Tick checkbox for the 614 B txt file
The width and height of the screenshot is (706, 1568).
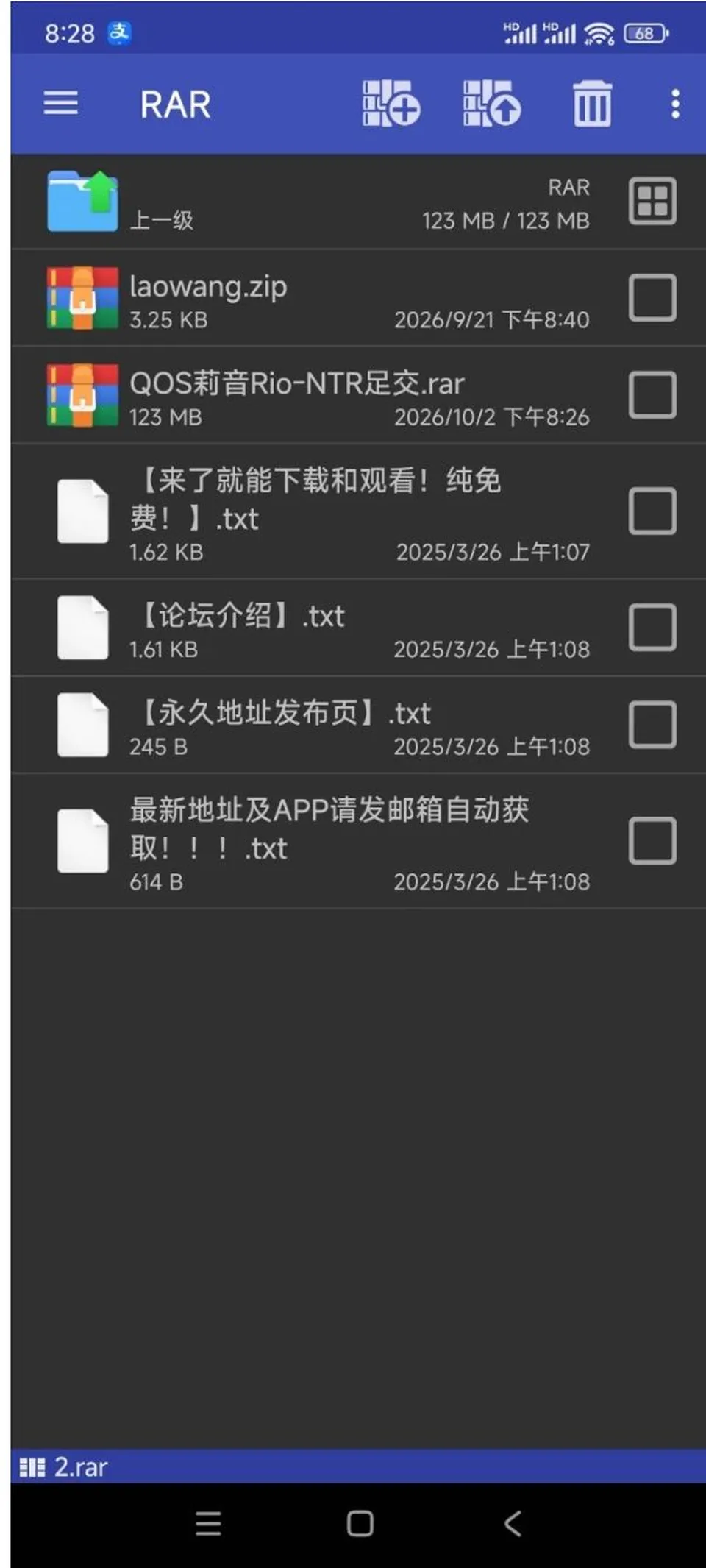(652, 841)
